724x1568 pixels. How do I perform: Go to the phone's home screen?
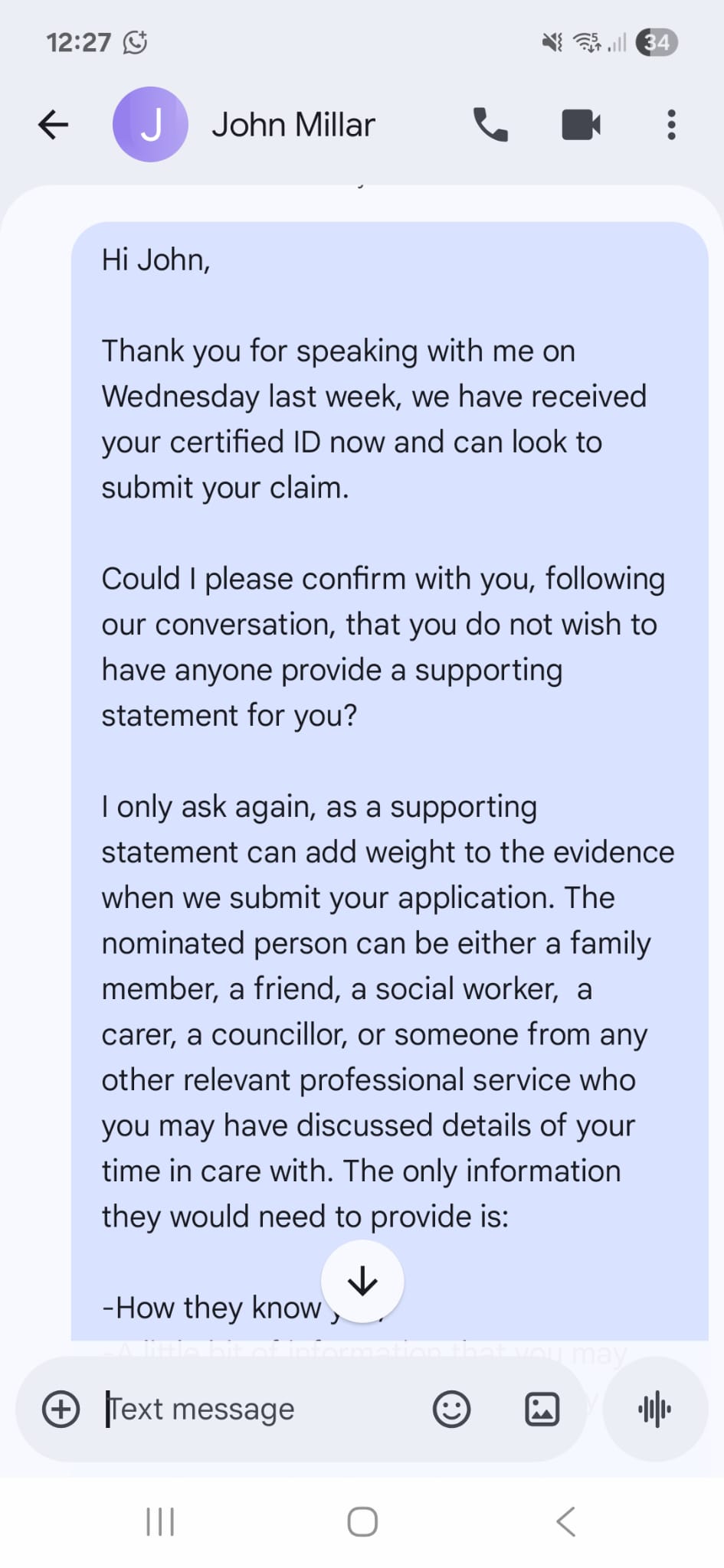[362, 1521]
